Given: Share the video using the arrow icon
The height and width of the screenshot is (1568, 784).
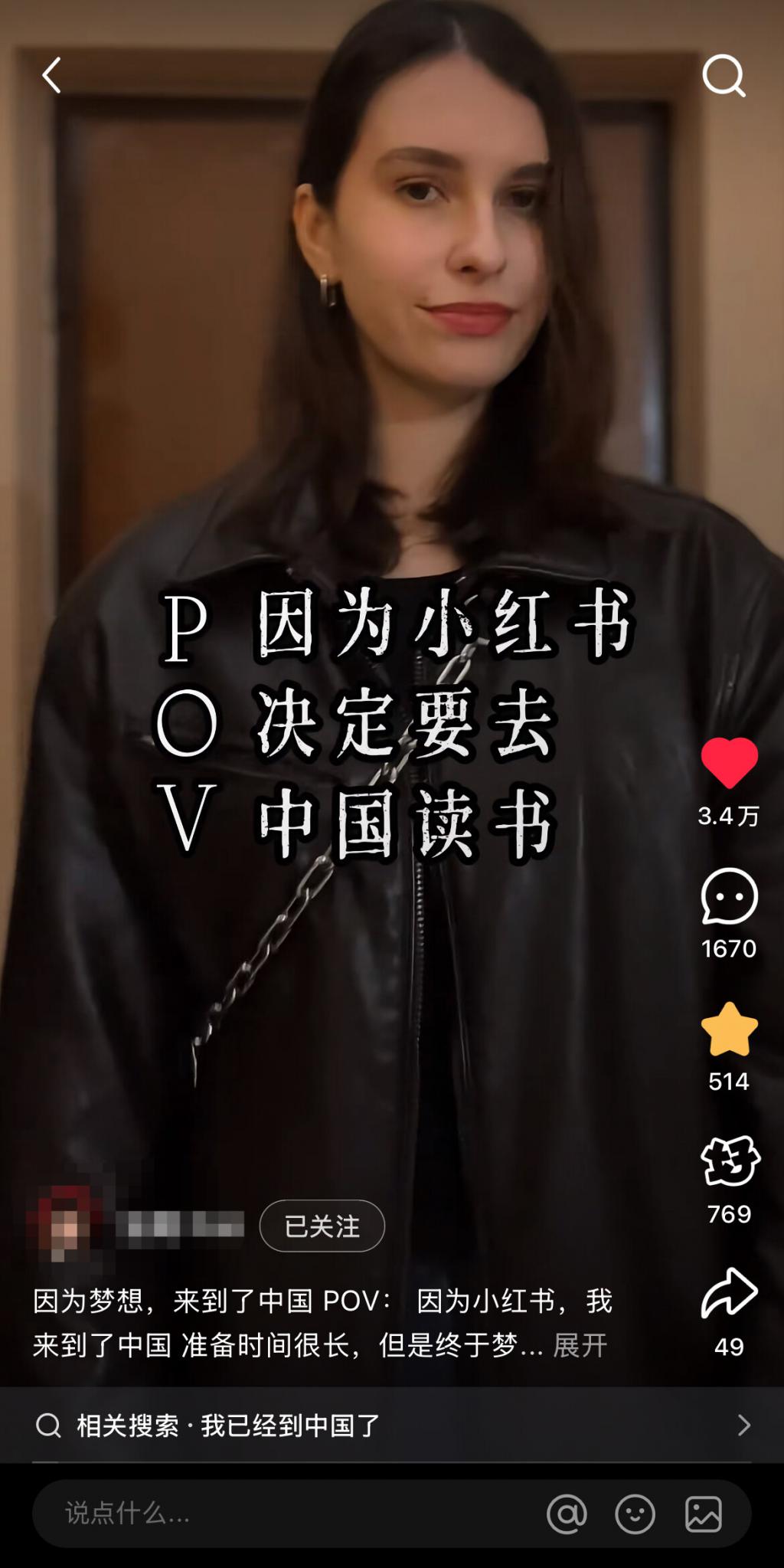Looking at the screenshot, I should pyautogui.click(x=729, y=1293).
